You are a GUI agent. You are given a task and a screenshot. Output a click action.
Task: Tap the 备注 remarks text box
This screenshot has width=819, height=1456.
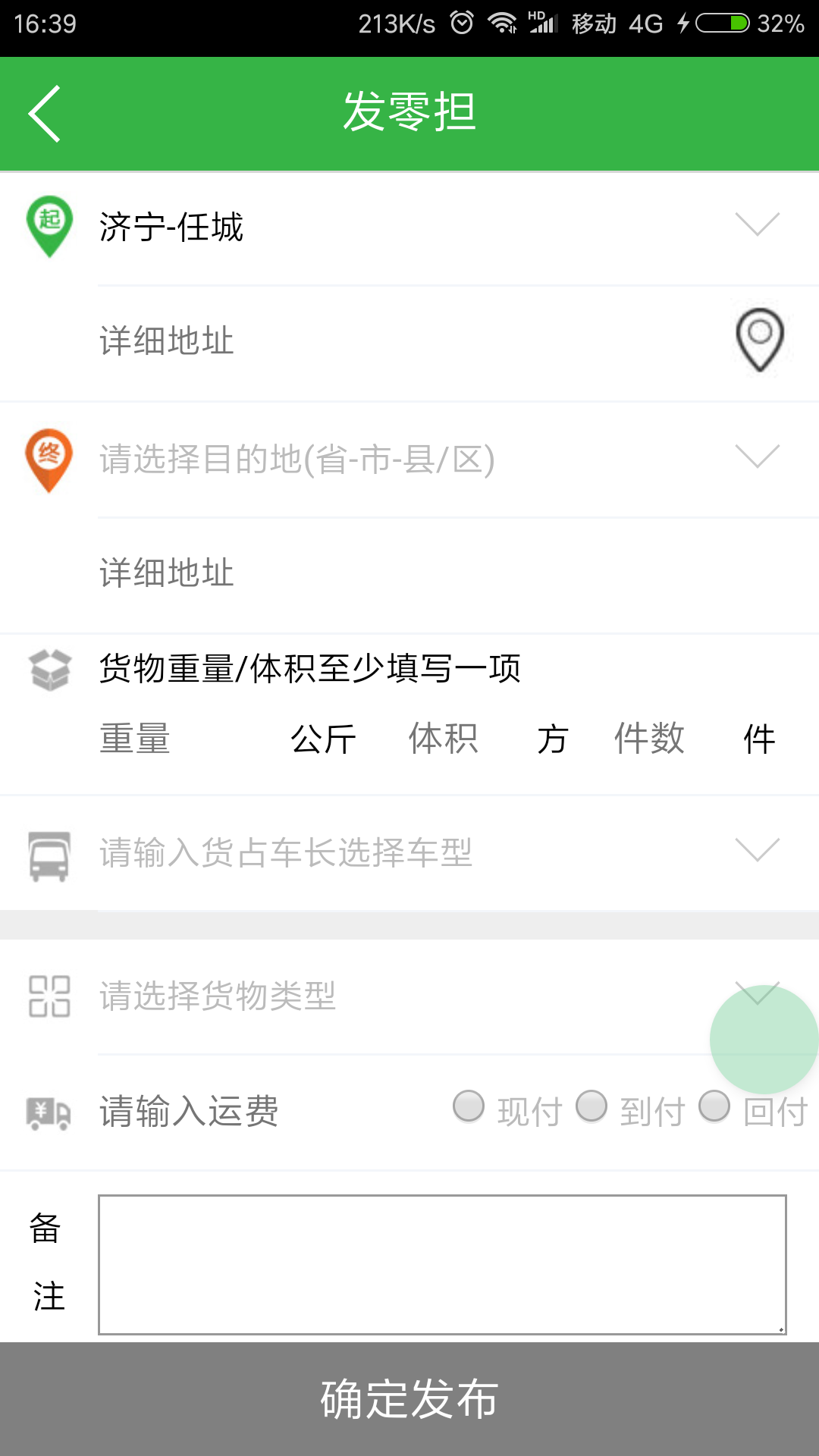click(442, 1264)
